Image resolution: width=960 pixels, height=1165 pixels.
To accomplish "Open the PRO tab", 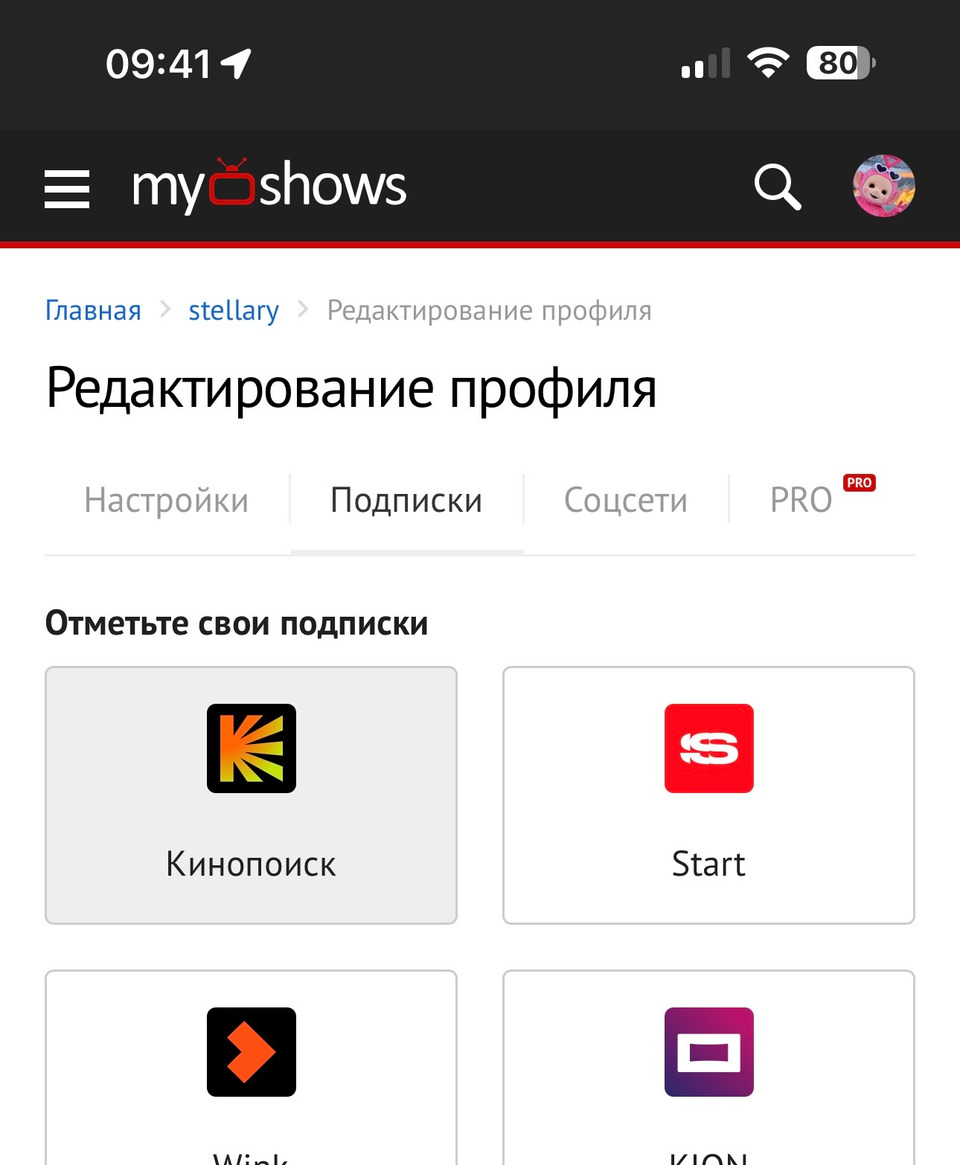I will [x=803, y=500].
